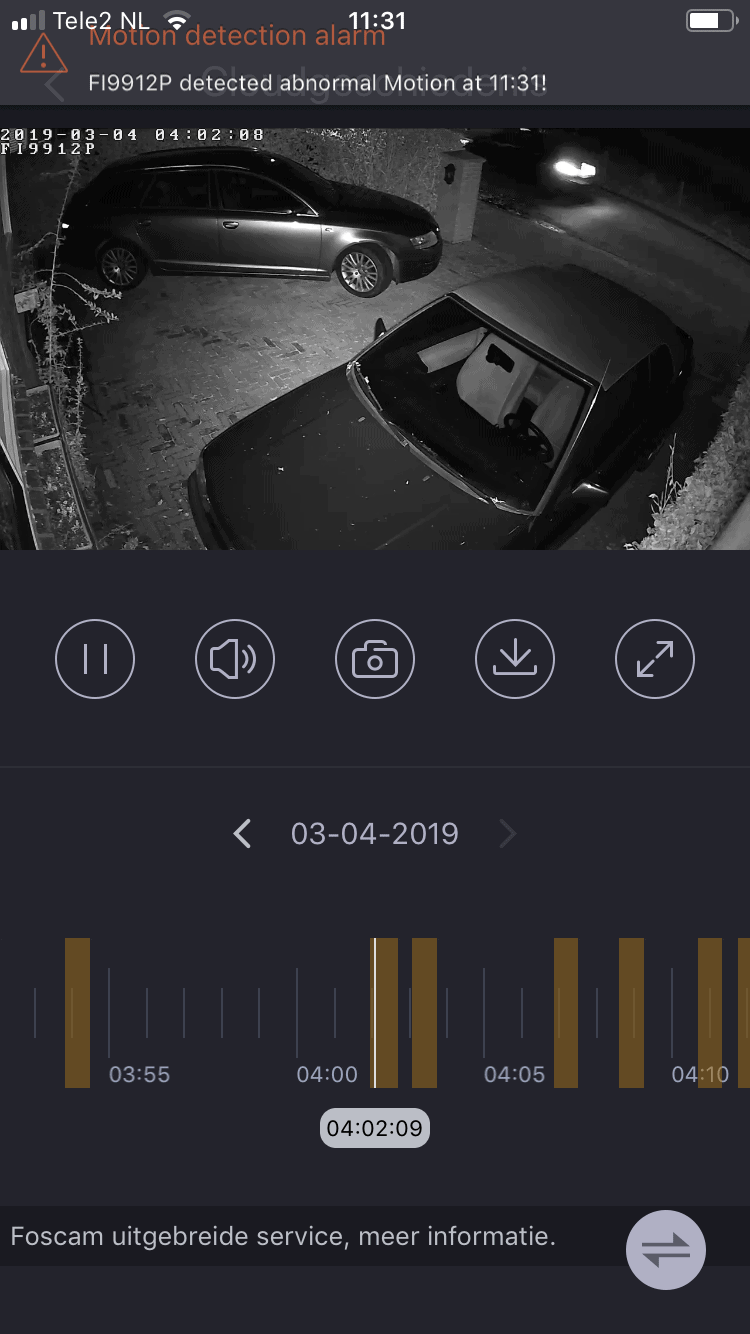Take a snapshot with the camera icon
The height and width of the screenshot is (1334, 750).
tap(375, 659)
